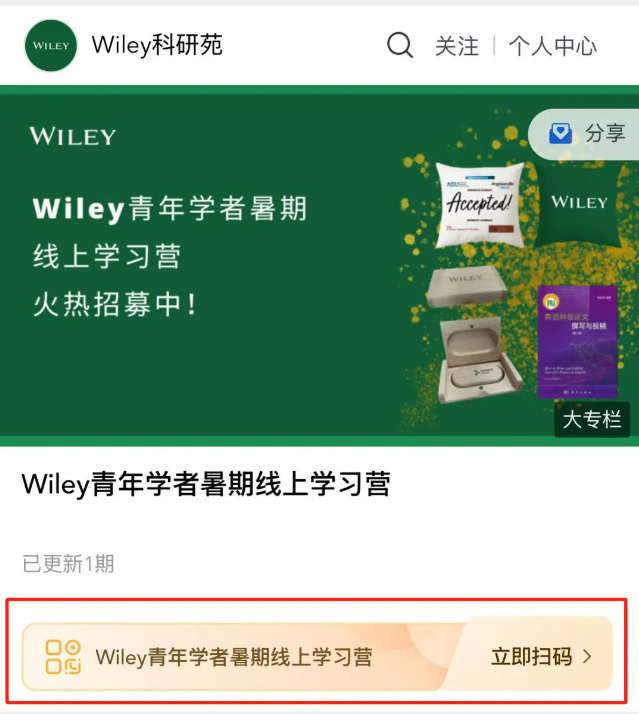Screen dimensions: 639x714
Task: Open the Wiley科研苑 profile logo
Action: 51,45
